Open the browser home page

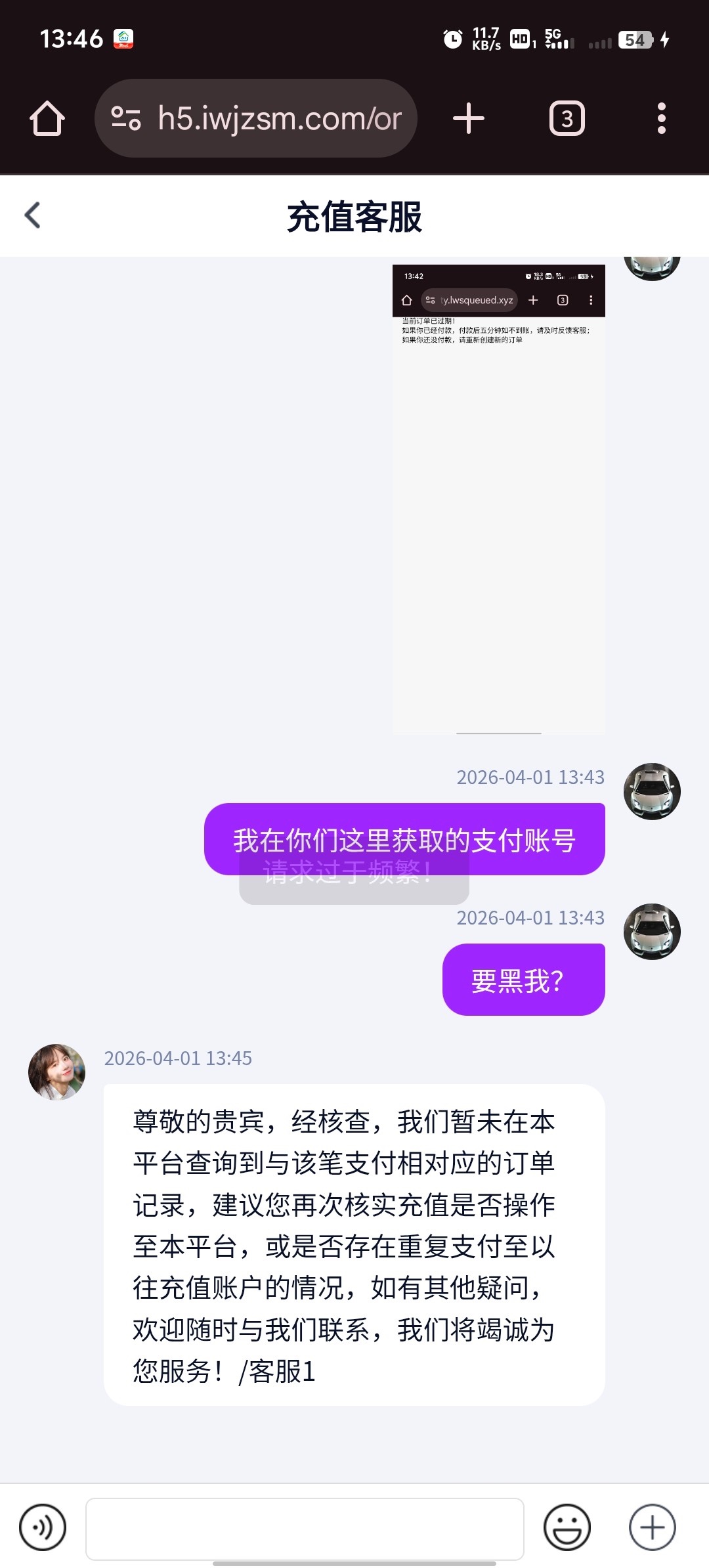pyautogui.click(x=47, y=119)
